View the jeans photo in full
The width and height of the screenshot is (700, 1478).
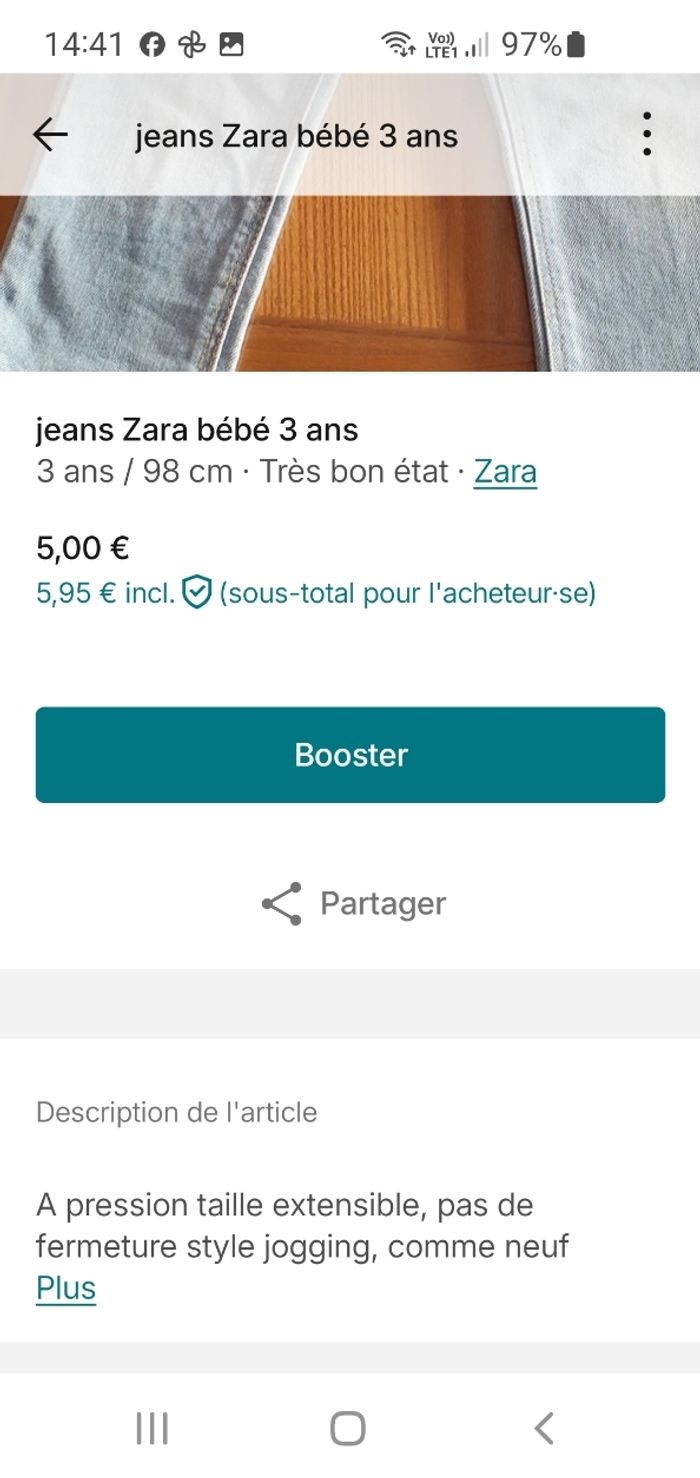[x=350, y=285]
